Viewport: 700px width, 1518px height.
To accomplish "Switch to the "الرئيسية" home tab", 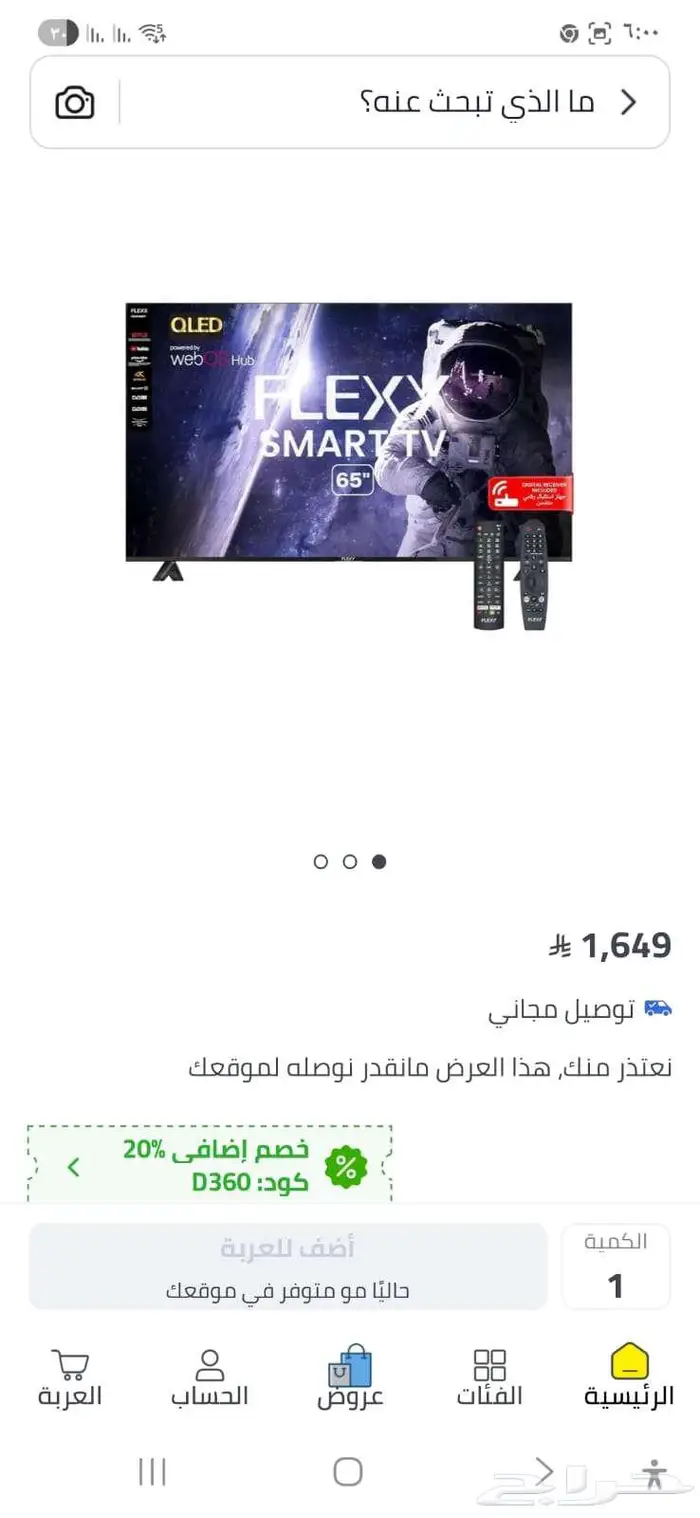I will 629,1377.
